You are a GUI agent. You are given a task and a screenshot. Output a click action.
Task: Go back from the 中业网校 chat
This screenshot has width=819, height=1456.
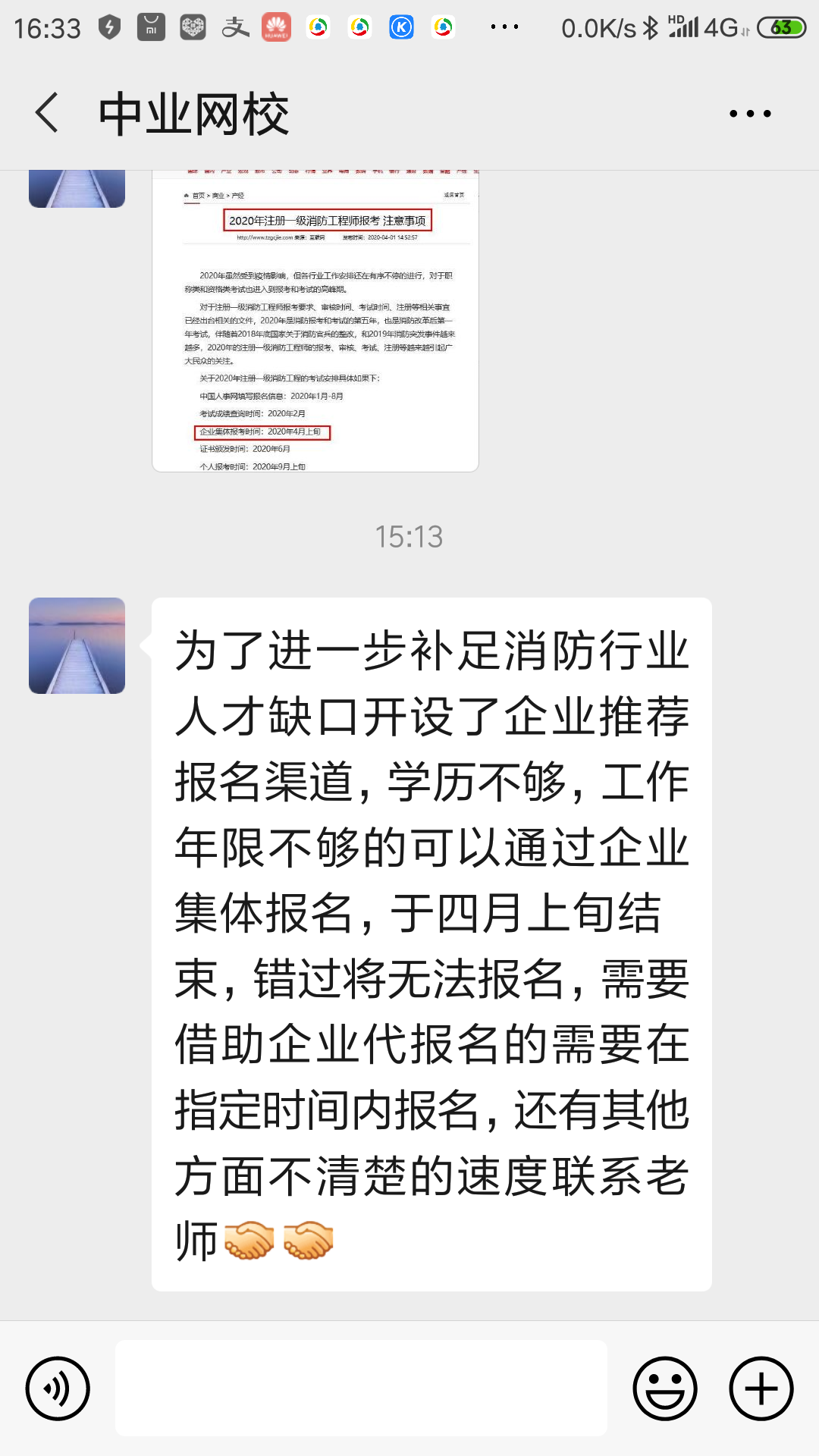pyautogui.click(x=47, y=113)
